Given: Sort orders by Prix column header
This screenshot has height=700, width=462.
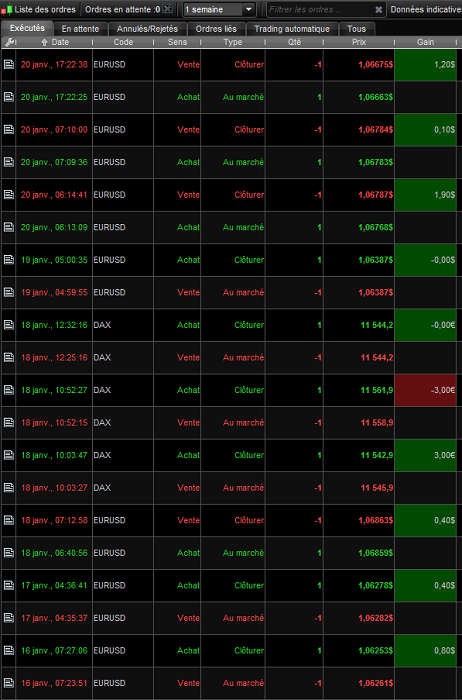Looking at the screenshot, I should (x=359, y=42).
